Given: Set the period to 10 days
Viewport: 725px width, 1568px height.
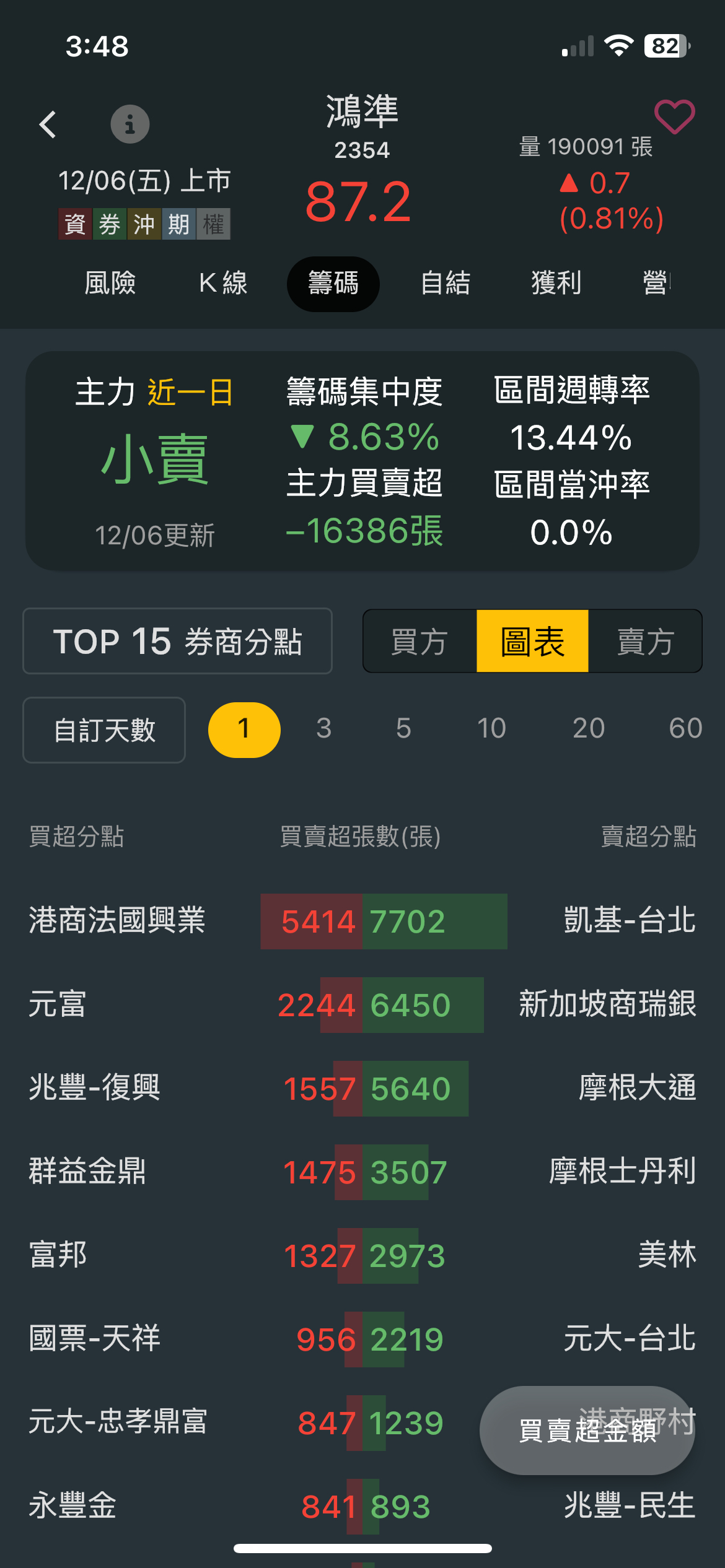Looking at the screenshot, I should [491, 728].
